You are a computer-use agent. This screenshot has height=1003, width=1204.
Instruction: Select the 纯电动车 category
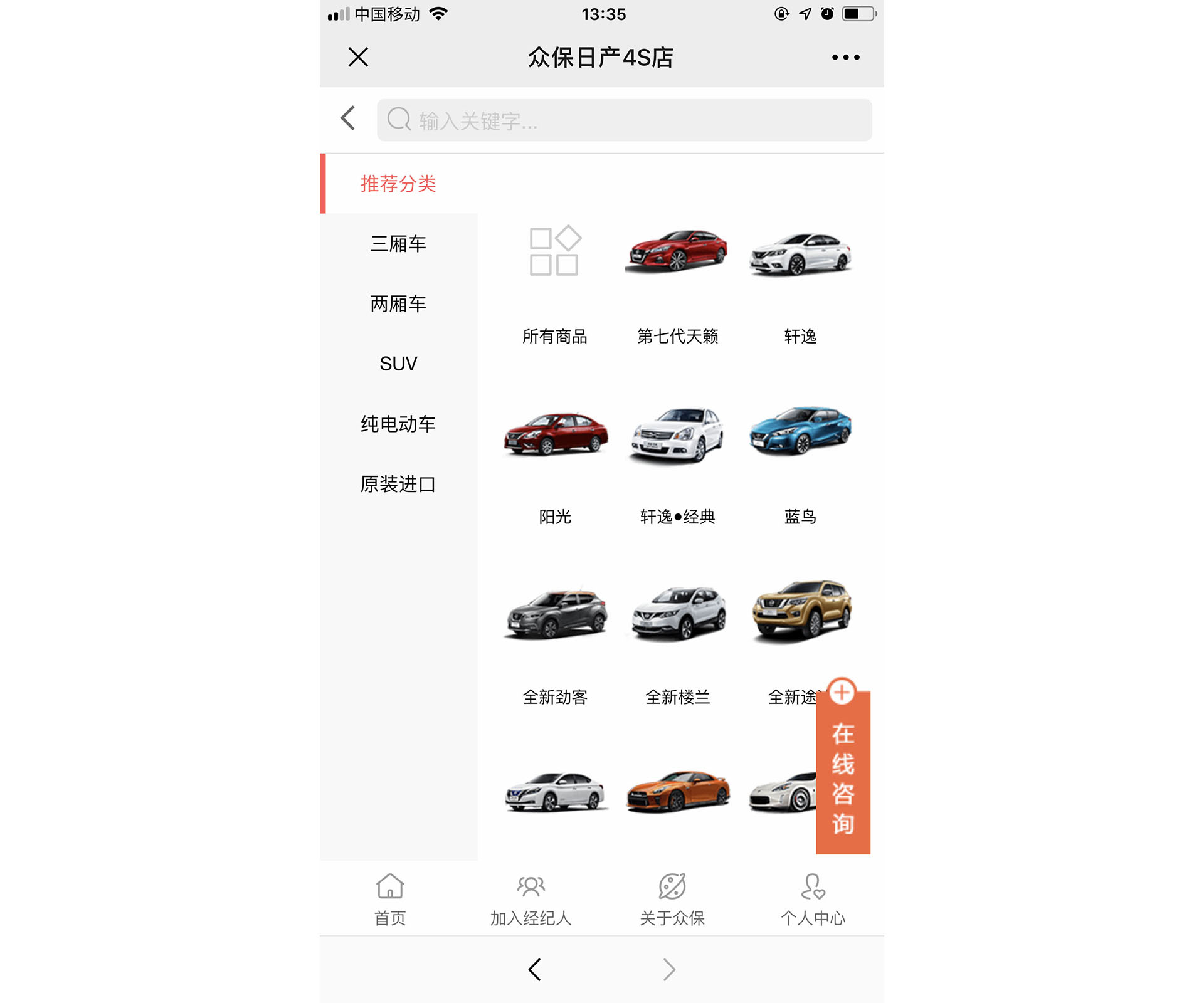coord(398,424)
